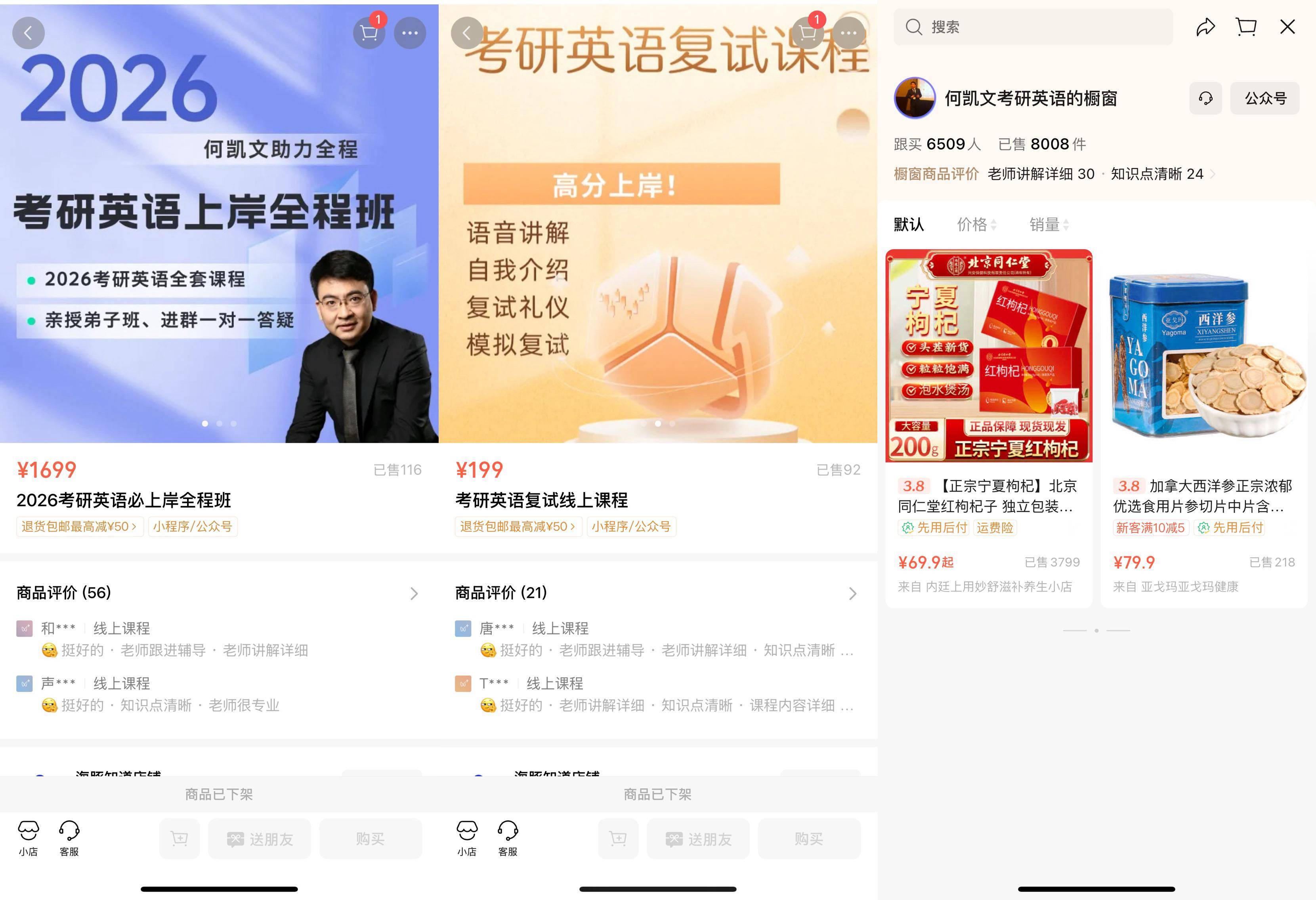1316x900 pixels.
Task: Go back from the 2026考研英语全程班 page
Action: [28, 33]
